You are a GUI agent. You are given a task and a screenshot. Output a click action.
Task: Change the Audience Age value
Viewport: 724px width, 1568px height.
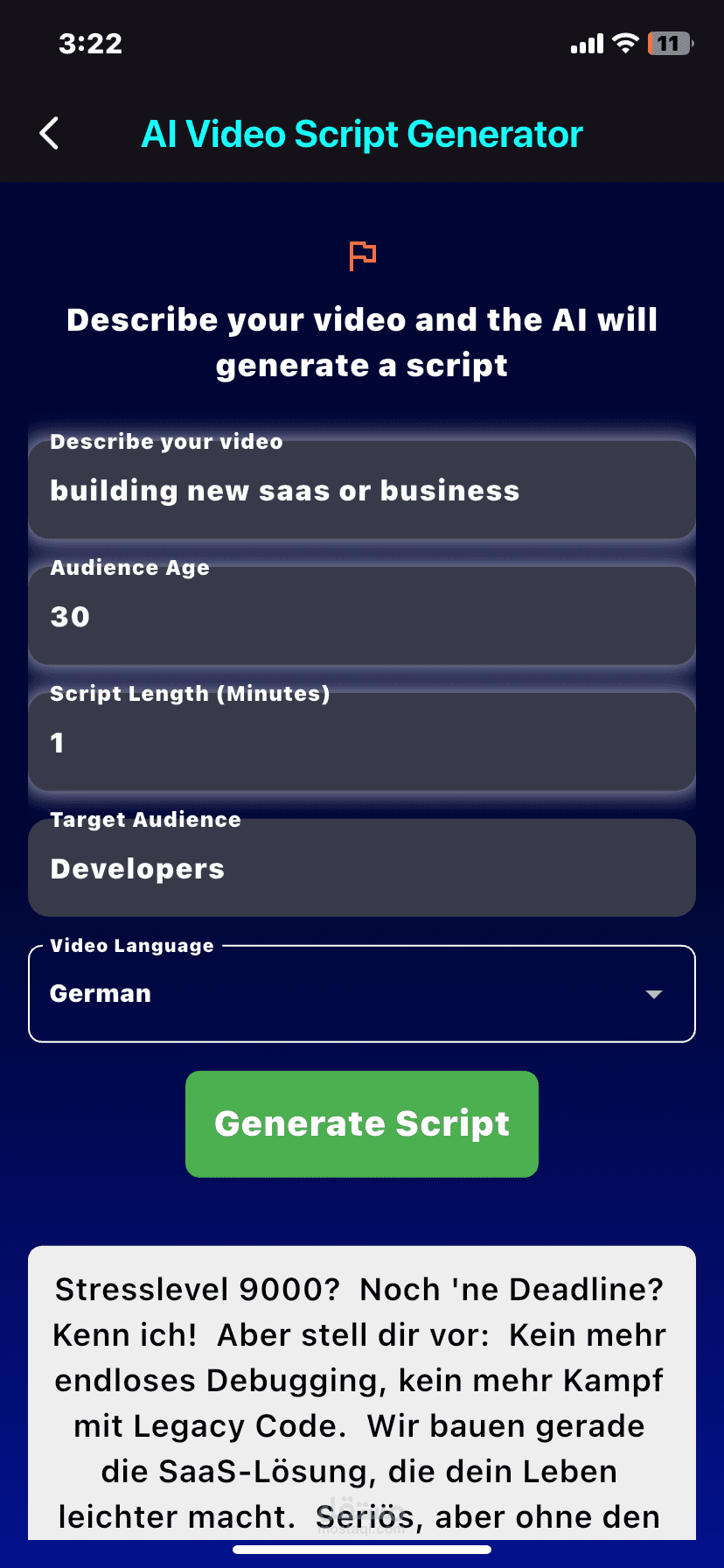pyautogui.click(x=362, y=615)
